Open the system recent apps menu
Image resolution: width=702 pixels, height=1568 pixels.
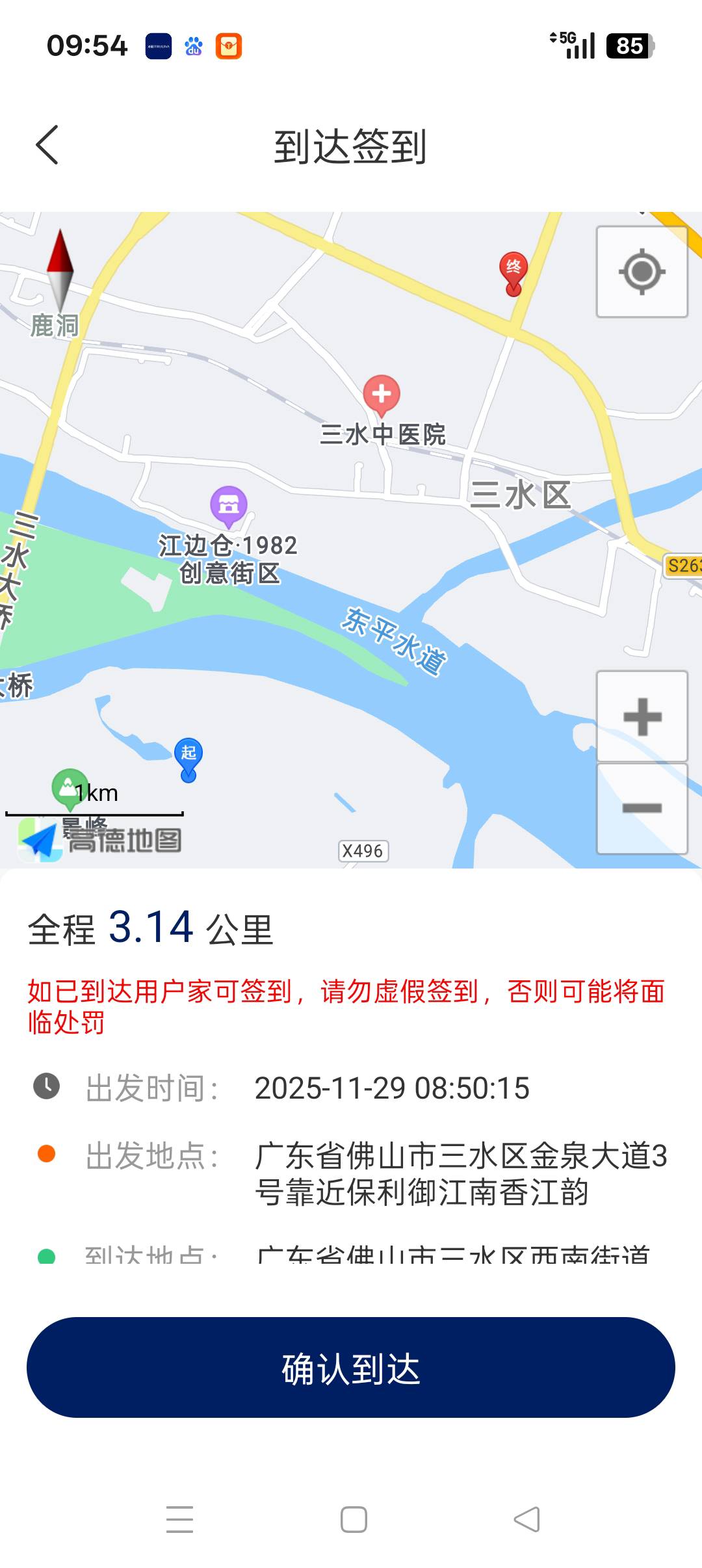[179, 1519]
